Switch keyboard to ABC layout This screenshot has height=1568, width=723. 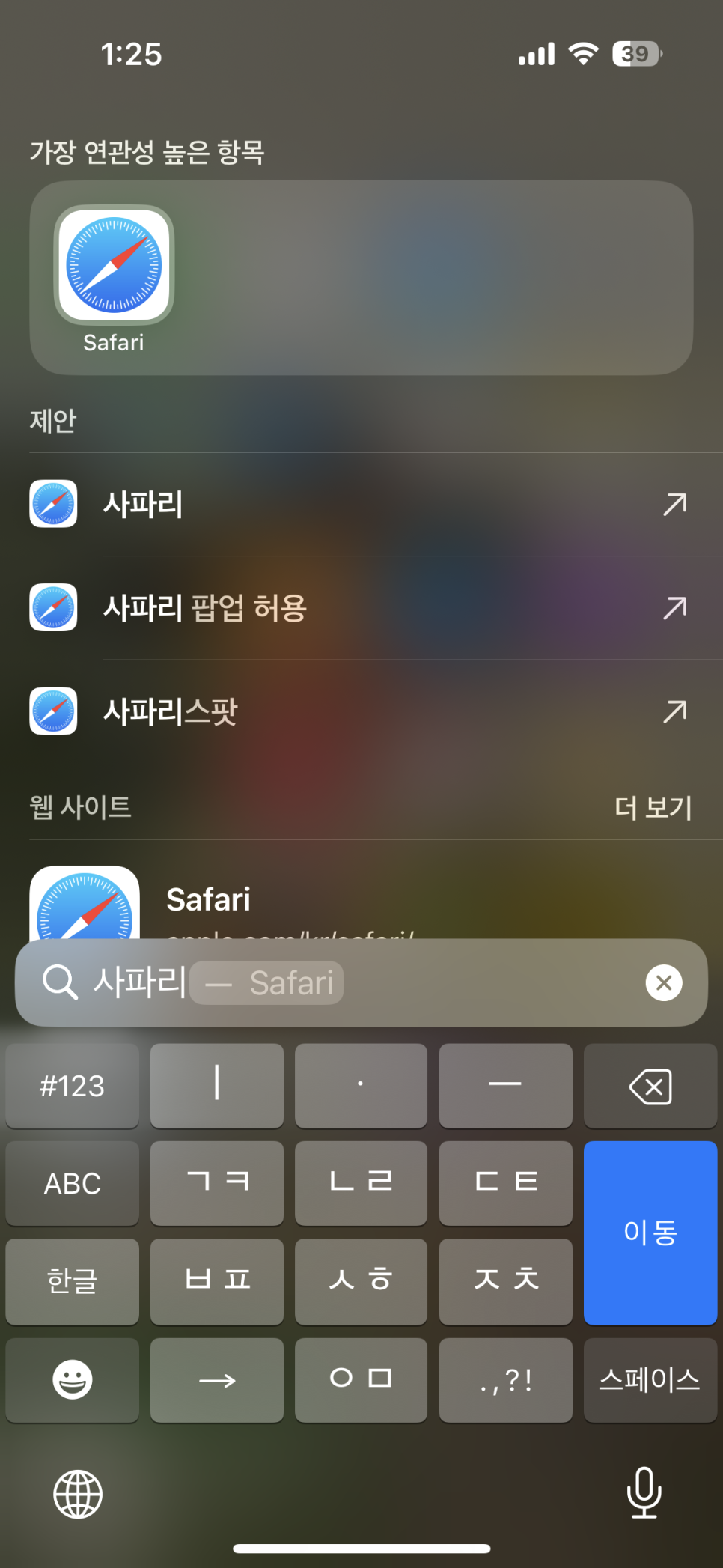[x=72, y=1183]
